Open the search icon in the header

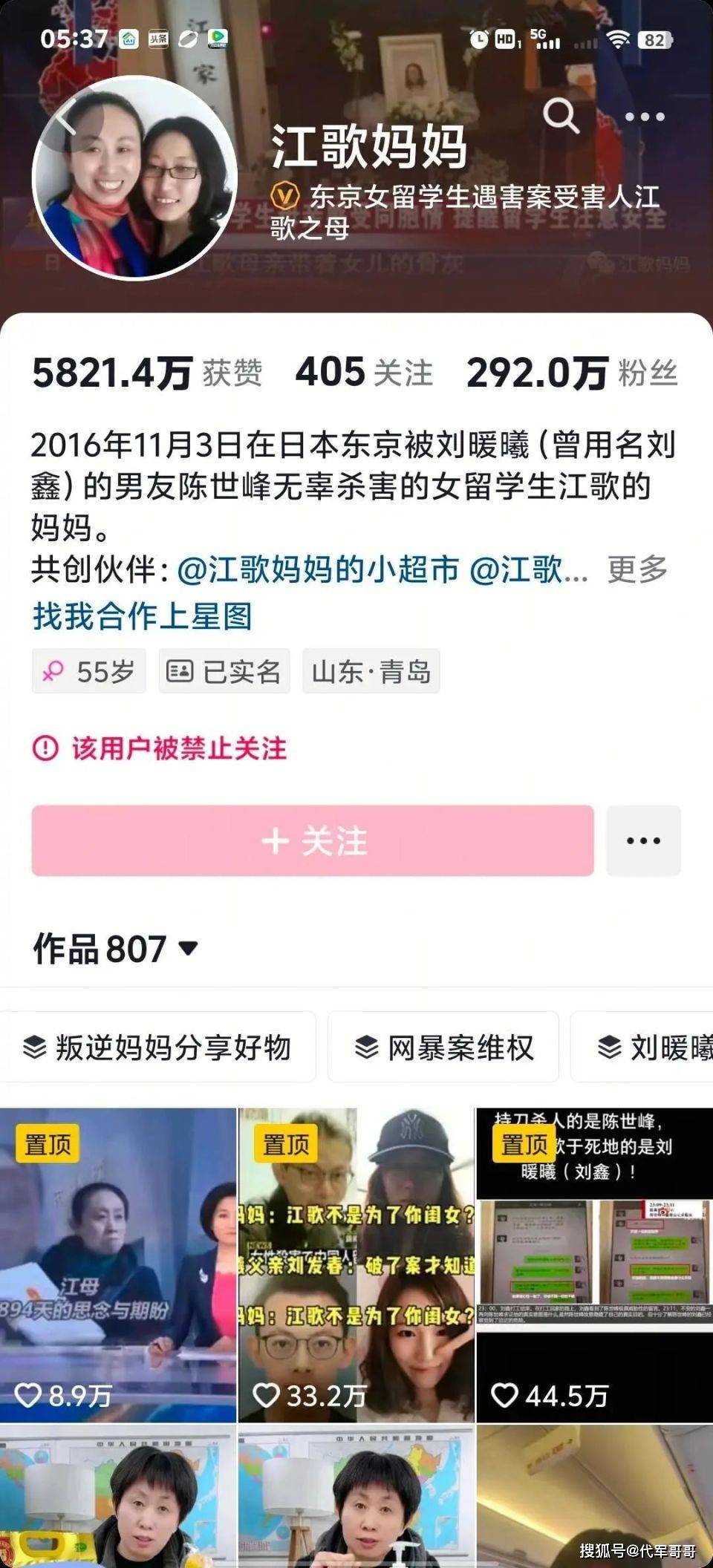(x=561, y=117)
